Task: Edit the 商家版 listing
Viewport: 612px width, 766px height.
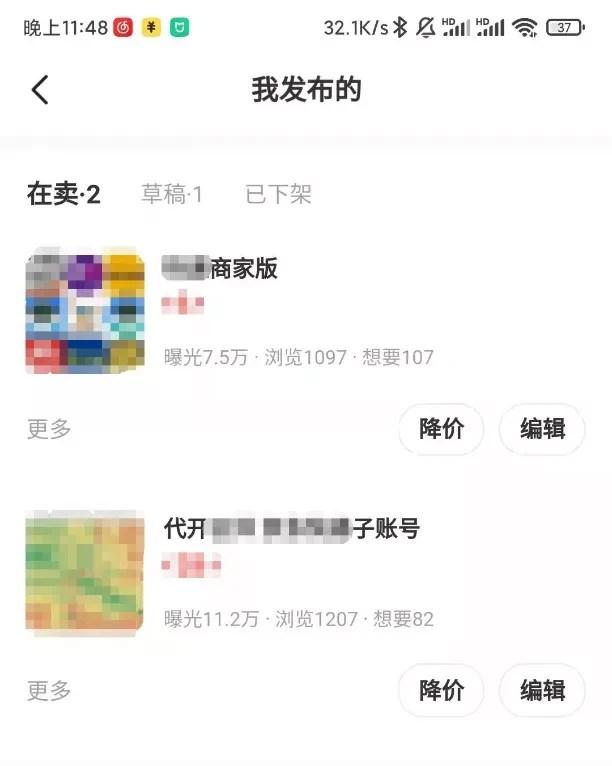Action: pyautogui.click(x=542, y=429)
